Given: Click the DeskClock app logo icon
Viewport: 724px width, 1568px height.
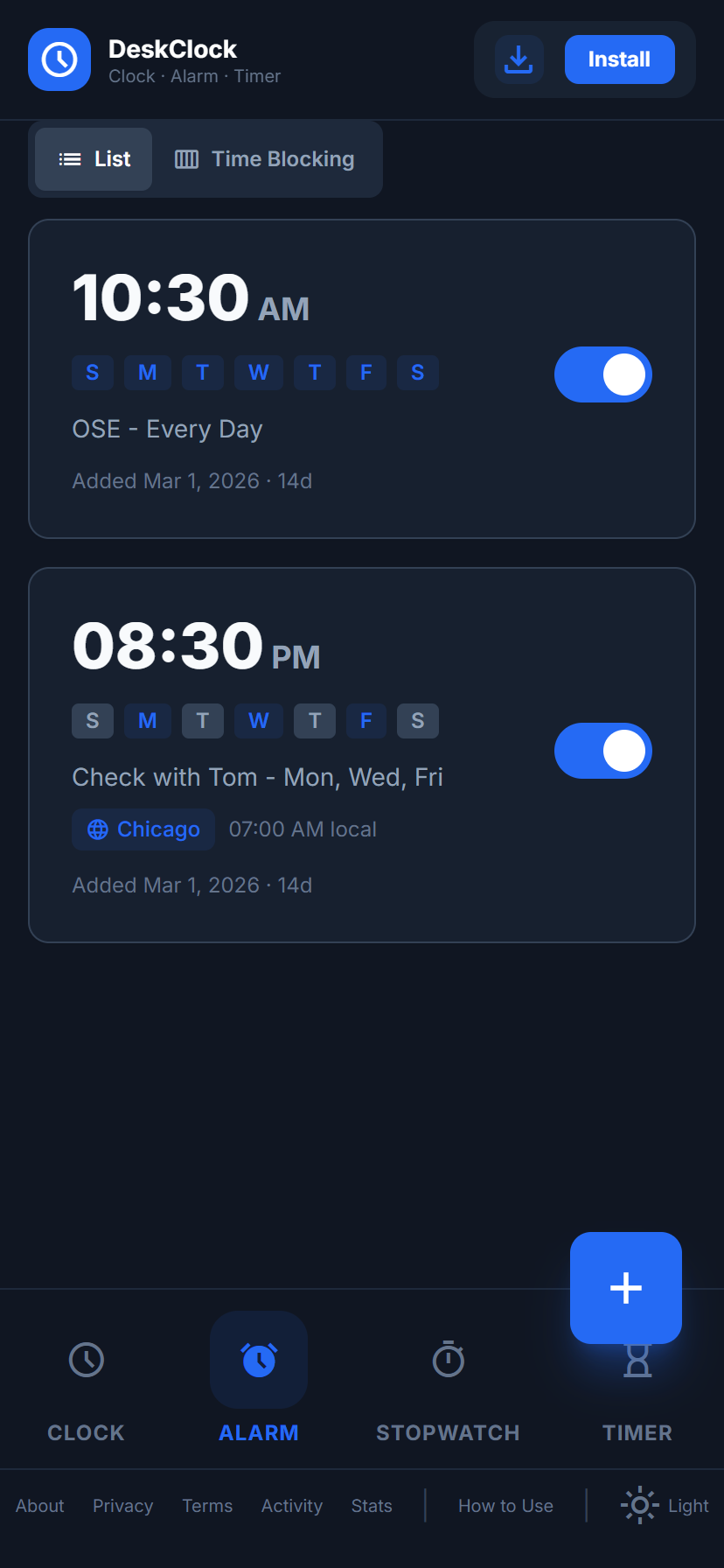Looking at the screenshot, I should tap(59, 59).
